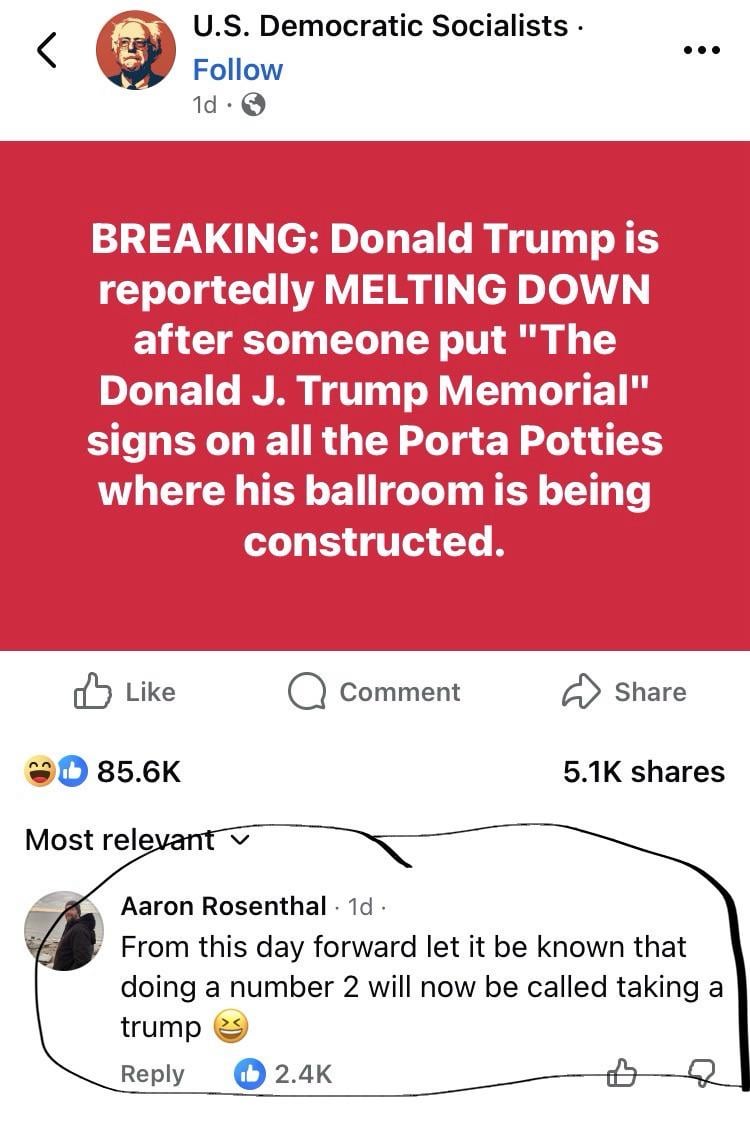Reply to Aaron Rosenthal's comment
750x1126 pixels.
(x=152, y=1073)
